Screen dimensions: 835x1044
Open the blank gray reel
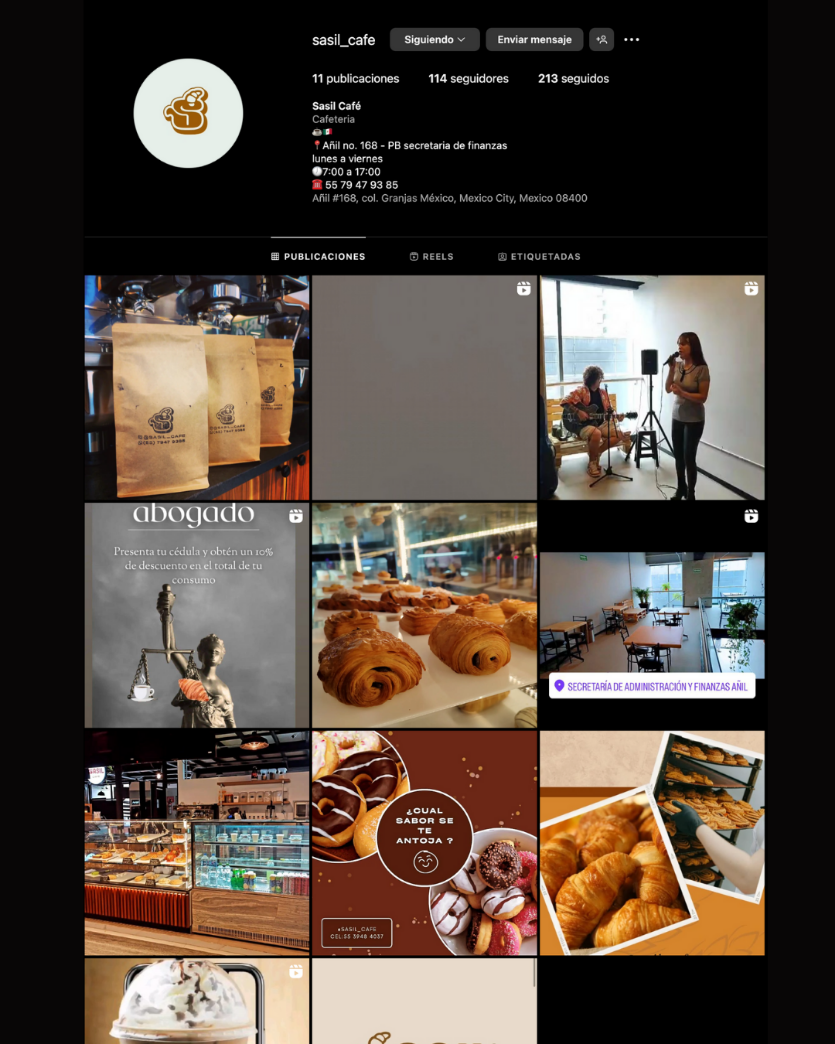click(424, 388)
